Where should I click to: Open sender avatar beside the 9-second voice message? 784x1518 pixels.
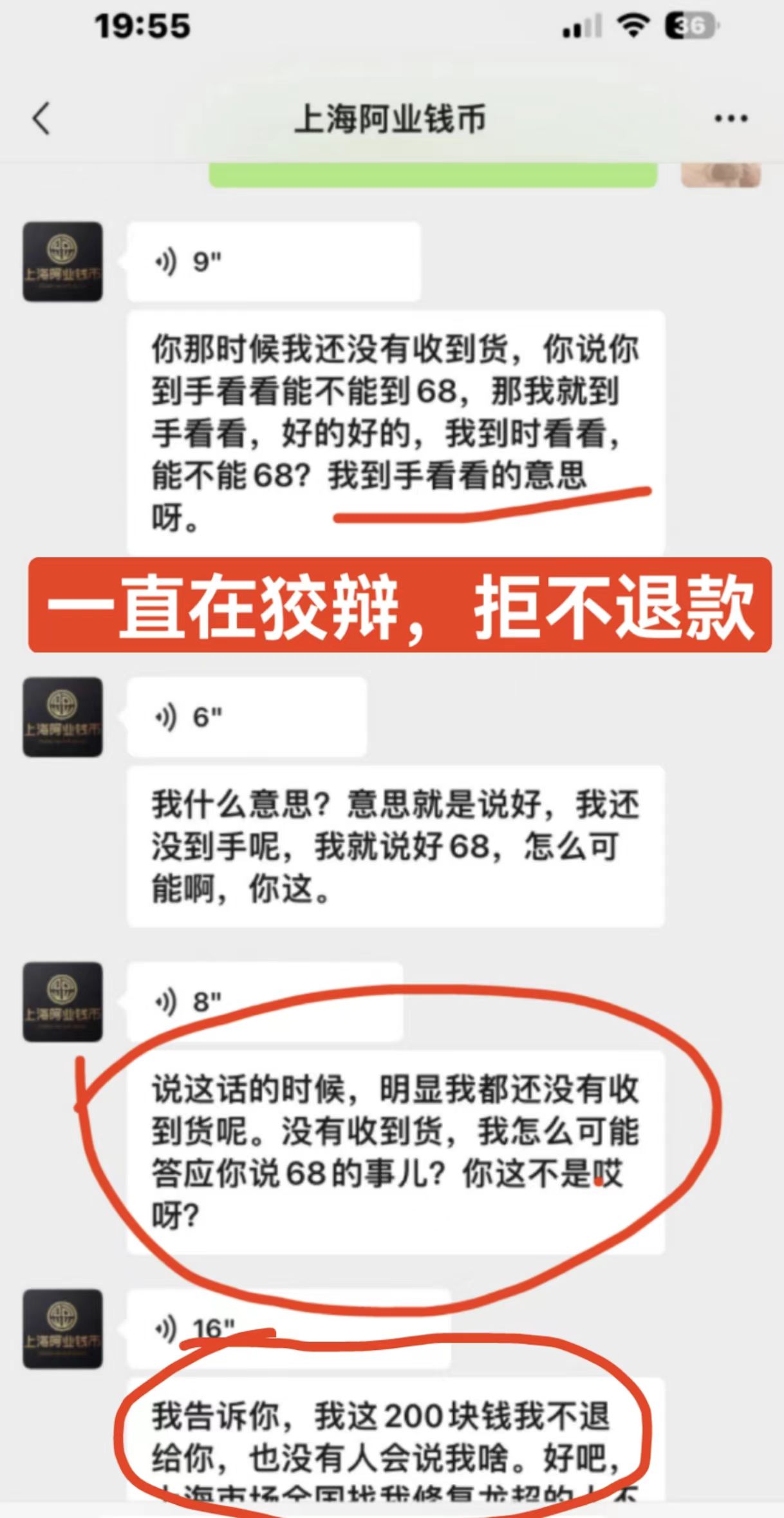coord(62,261)
